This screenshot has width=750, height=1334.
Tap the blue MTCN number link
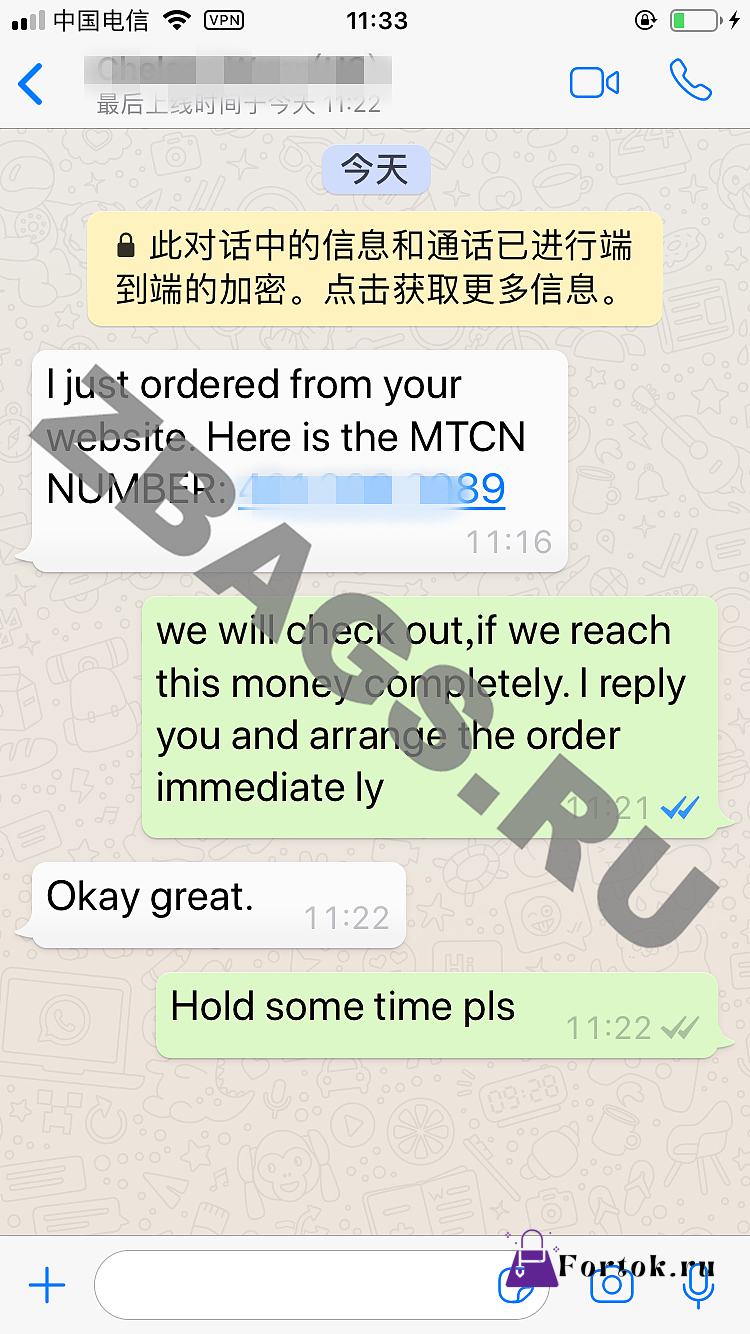pyautogui.click(x=371, y=489)
